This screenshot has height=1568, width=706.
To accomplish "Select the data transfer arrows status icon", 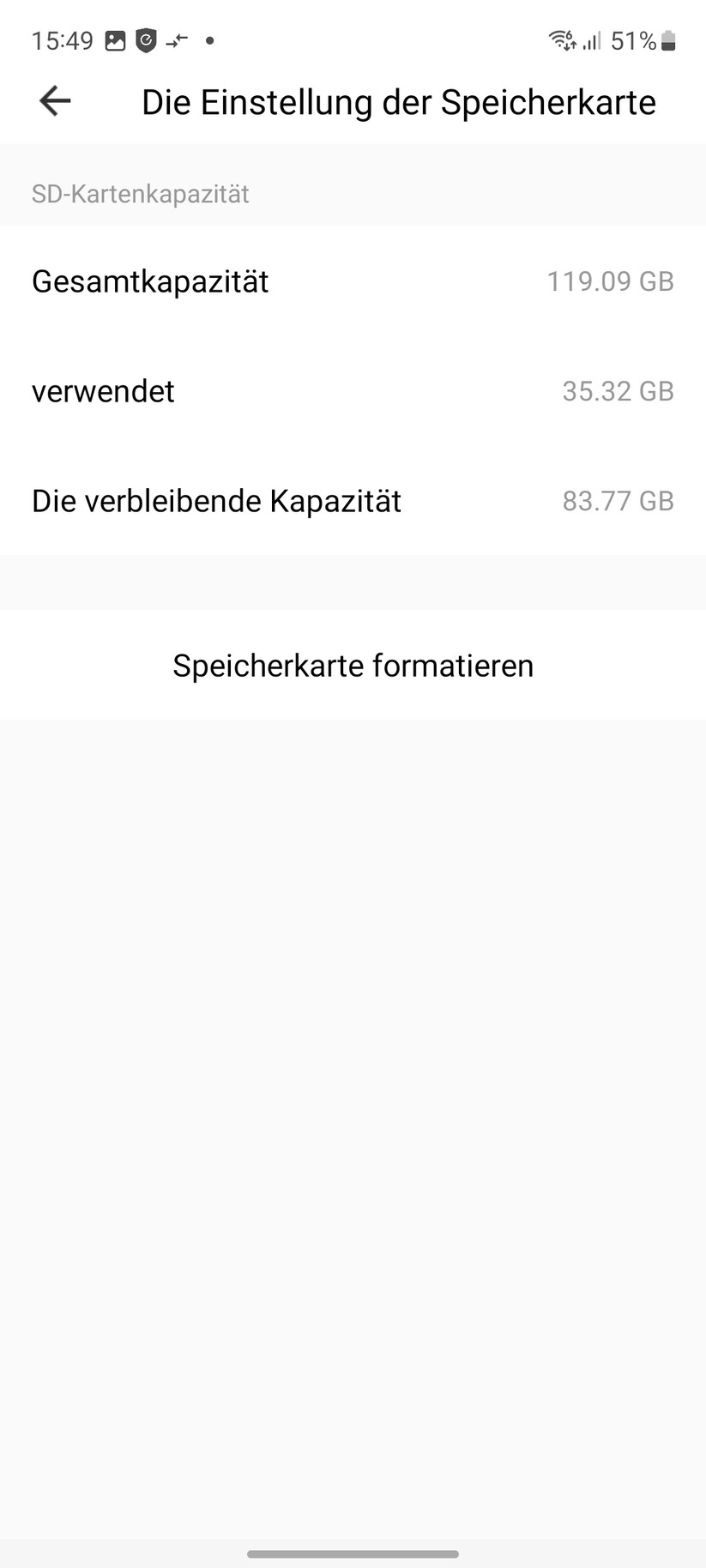I will point(176,39).
